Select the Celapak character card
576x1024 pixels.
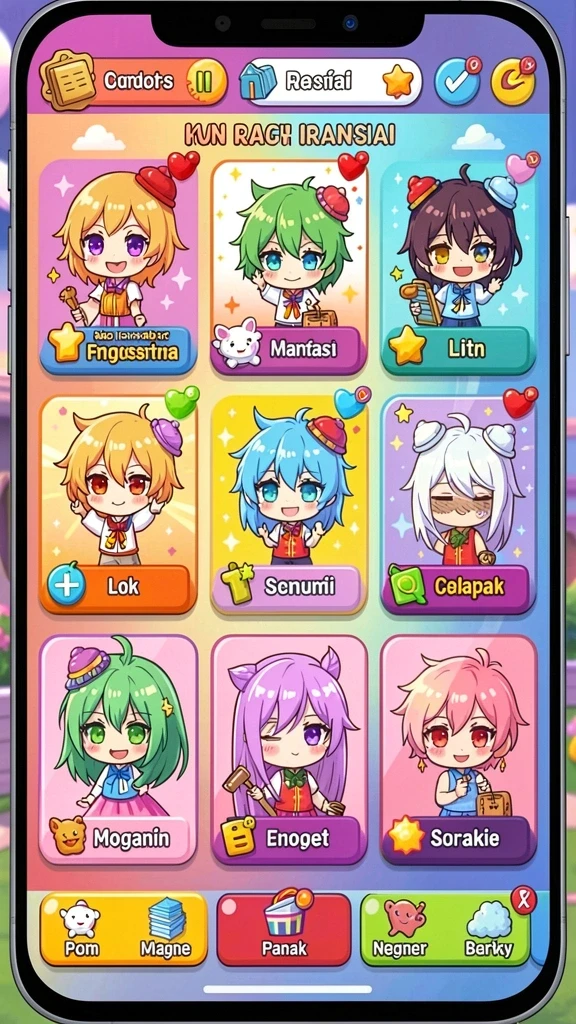[458, 504]
